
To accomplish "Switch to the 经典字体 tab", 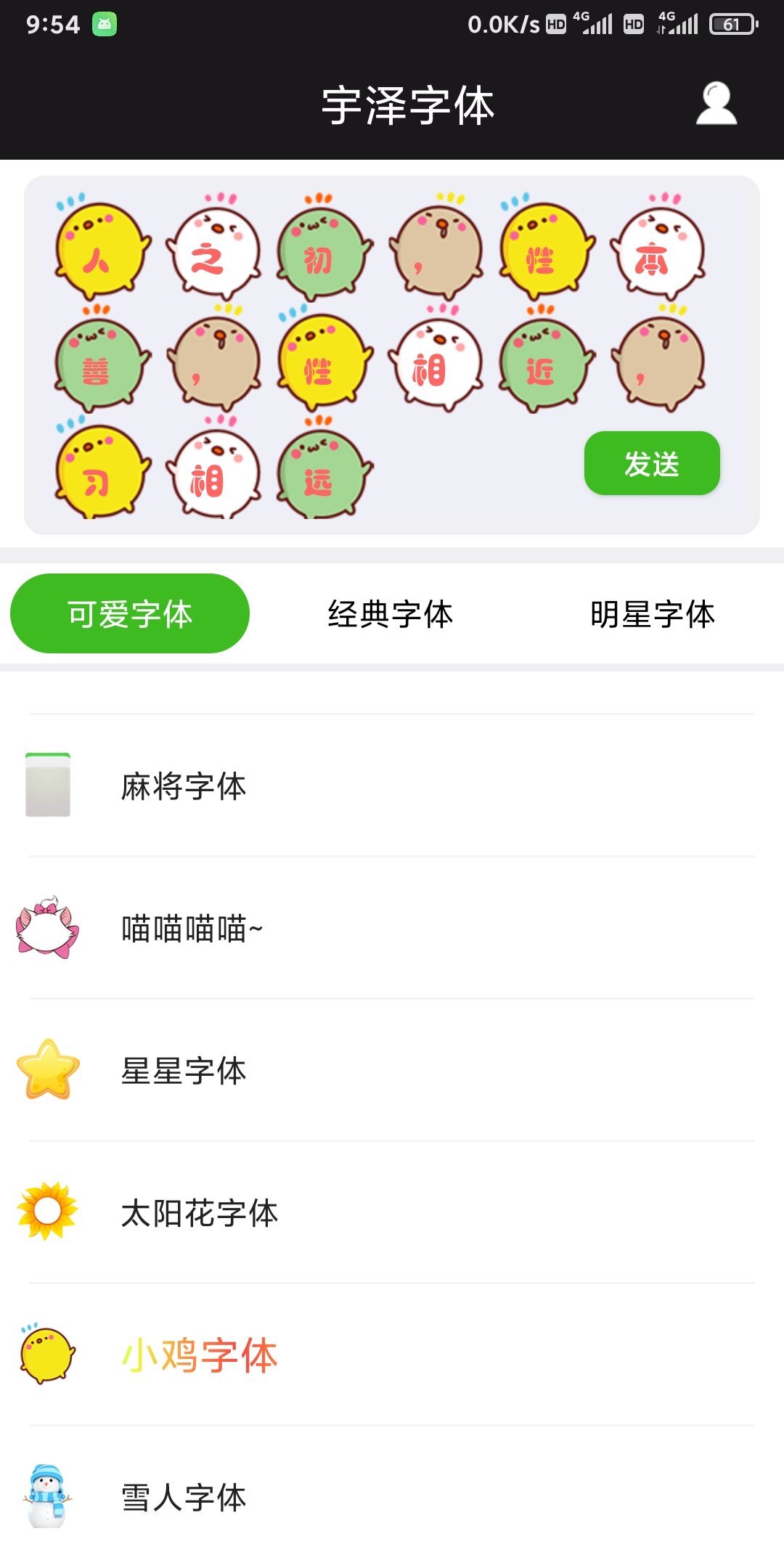I will click(x=391, y=613).
